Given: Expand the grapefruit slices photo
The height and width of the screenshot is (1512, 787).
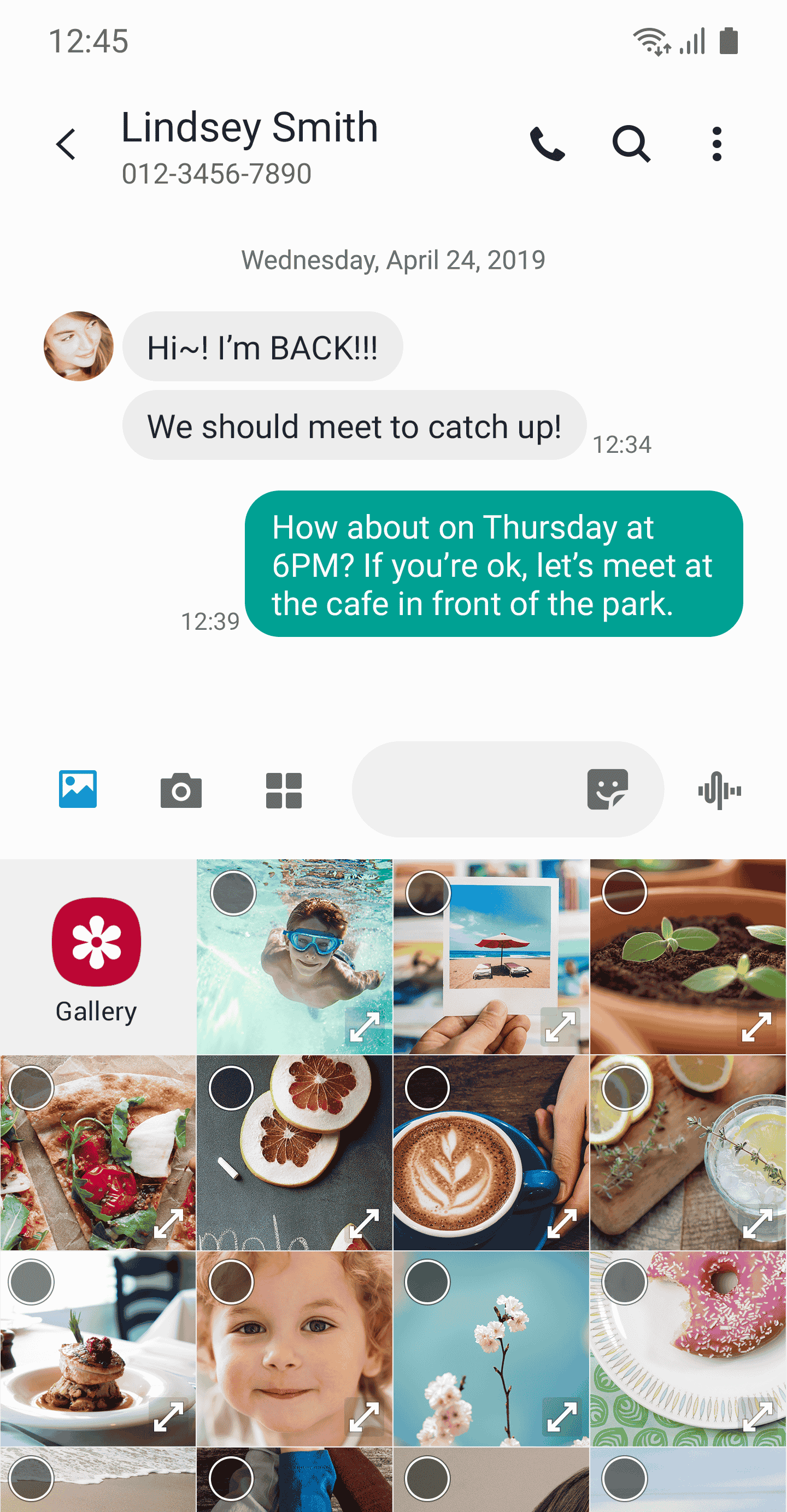Looking at the screenshot, I should pos(364,1223).
